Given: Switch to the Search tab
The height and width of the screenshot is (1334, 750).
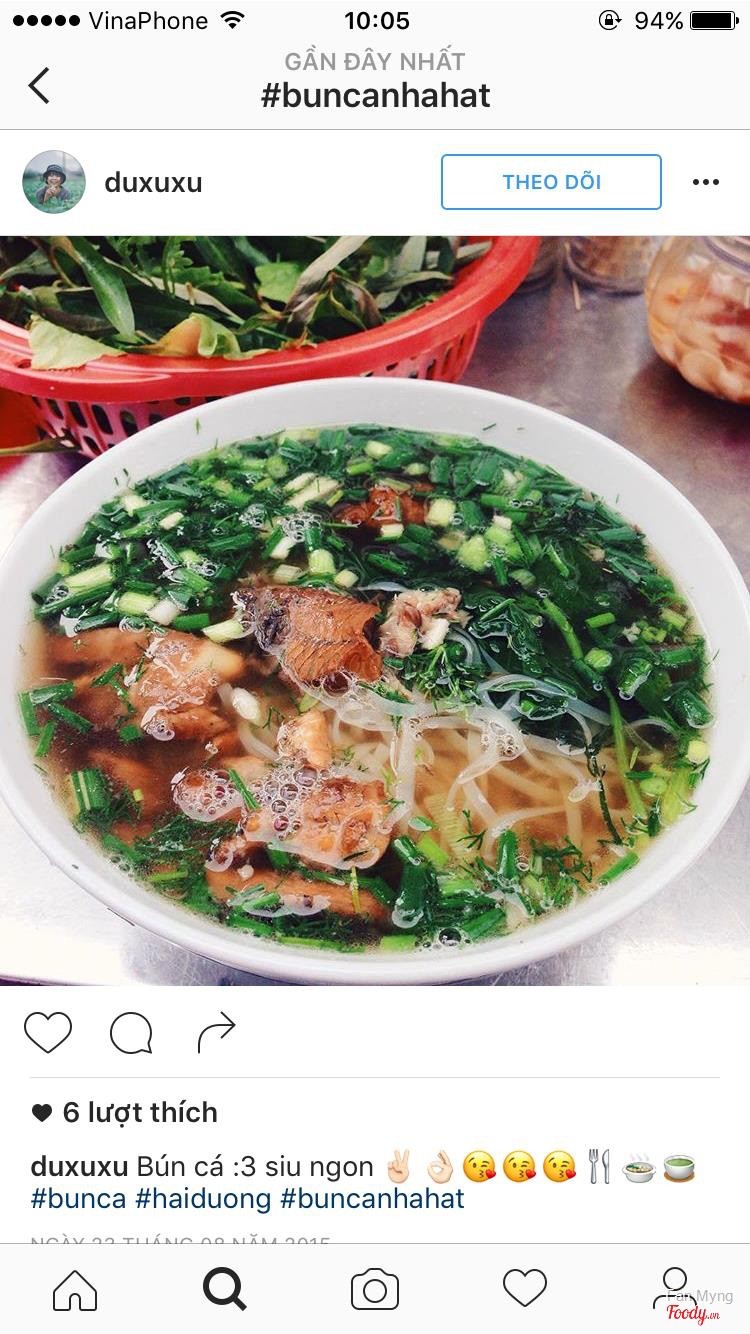Looking at the screenshot, I should 225,1290.
